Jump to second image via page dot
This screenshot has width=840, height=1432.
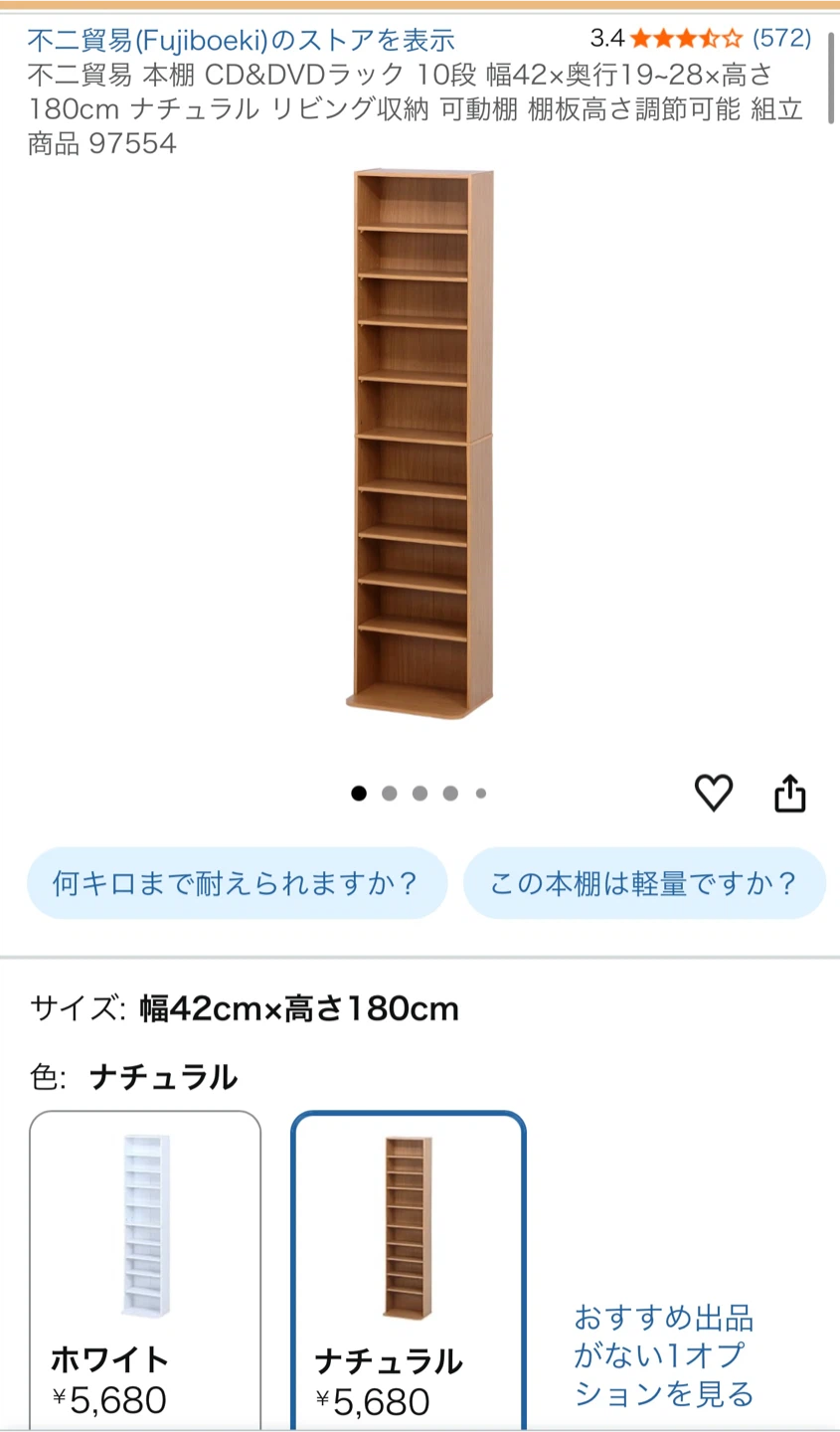[390, 793]
